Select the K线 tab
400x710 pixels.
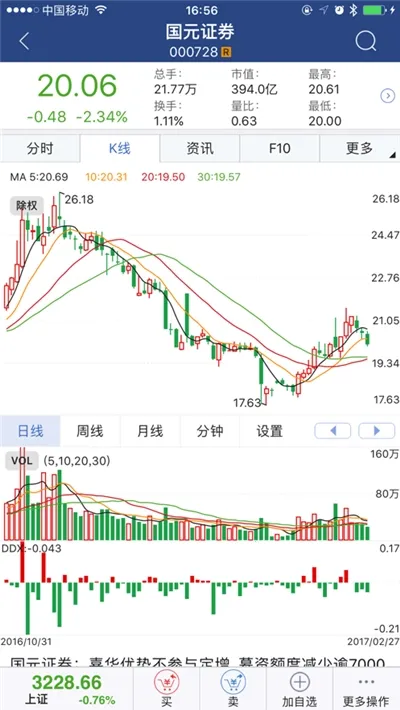click(120, 149)
